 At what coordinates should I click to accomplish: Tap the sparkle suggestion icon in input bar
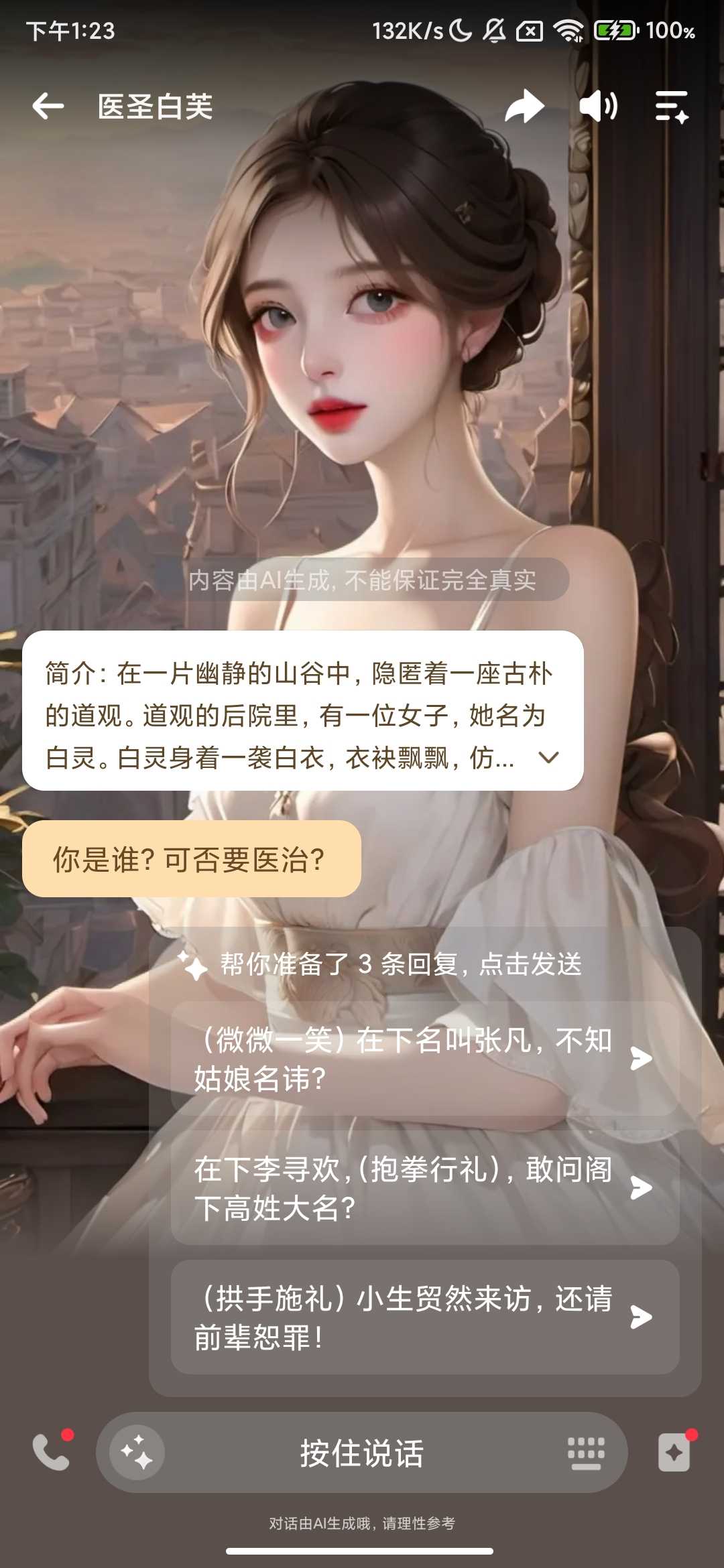[137, 1452]
